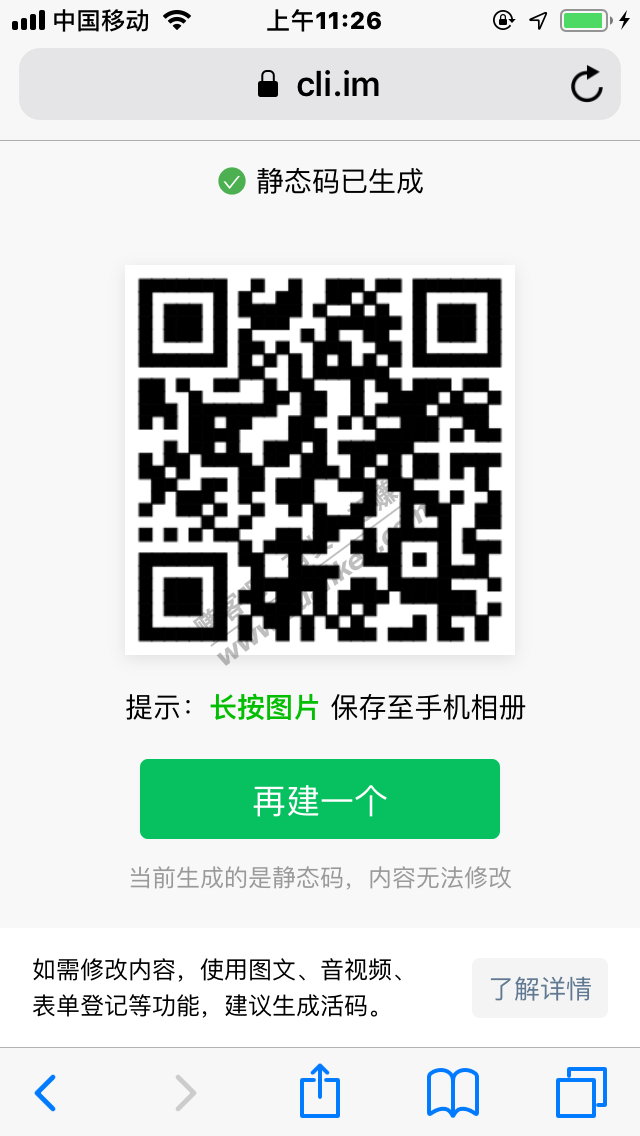The height and width of the screenshot is (1136, 640).
Task: Reload the cli.im page
Action: coord(587,85)
